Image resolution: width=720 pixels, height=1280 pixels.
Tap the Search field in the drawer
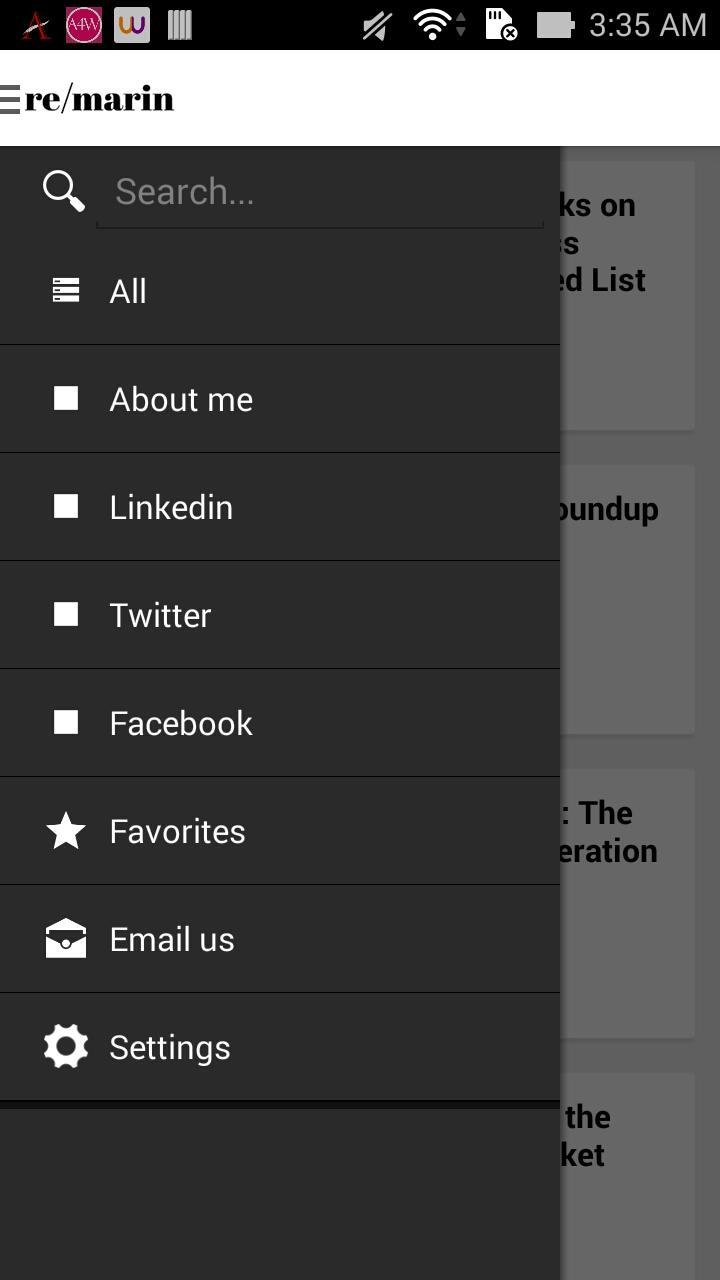tap(320, 191)
